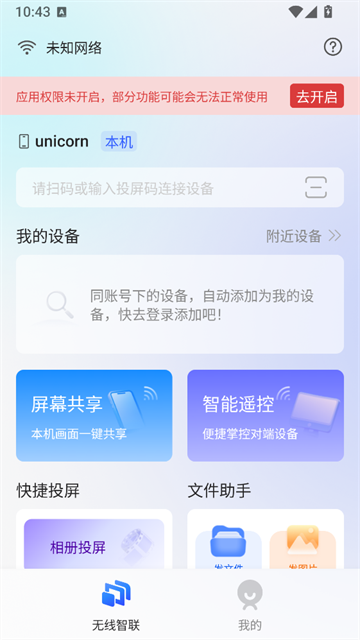
Task: Switch to the 无线智联 tab
Action: tap(116, 605)
